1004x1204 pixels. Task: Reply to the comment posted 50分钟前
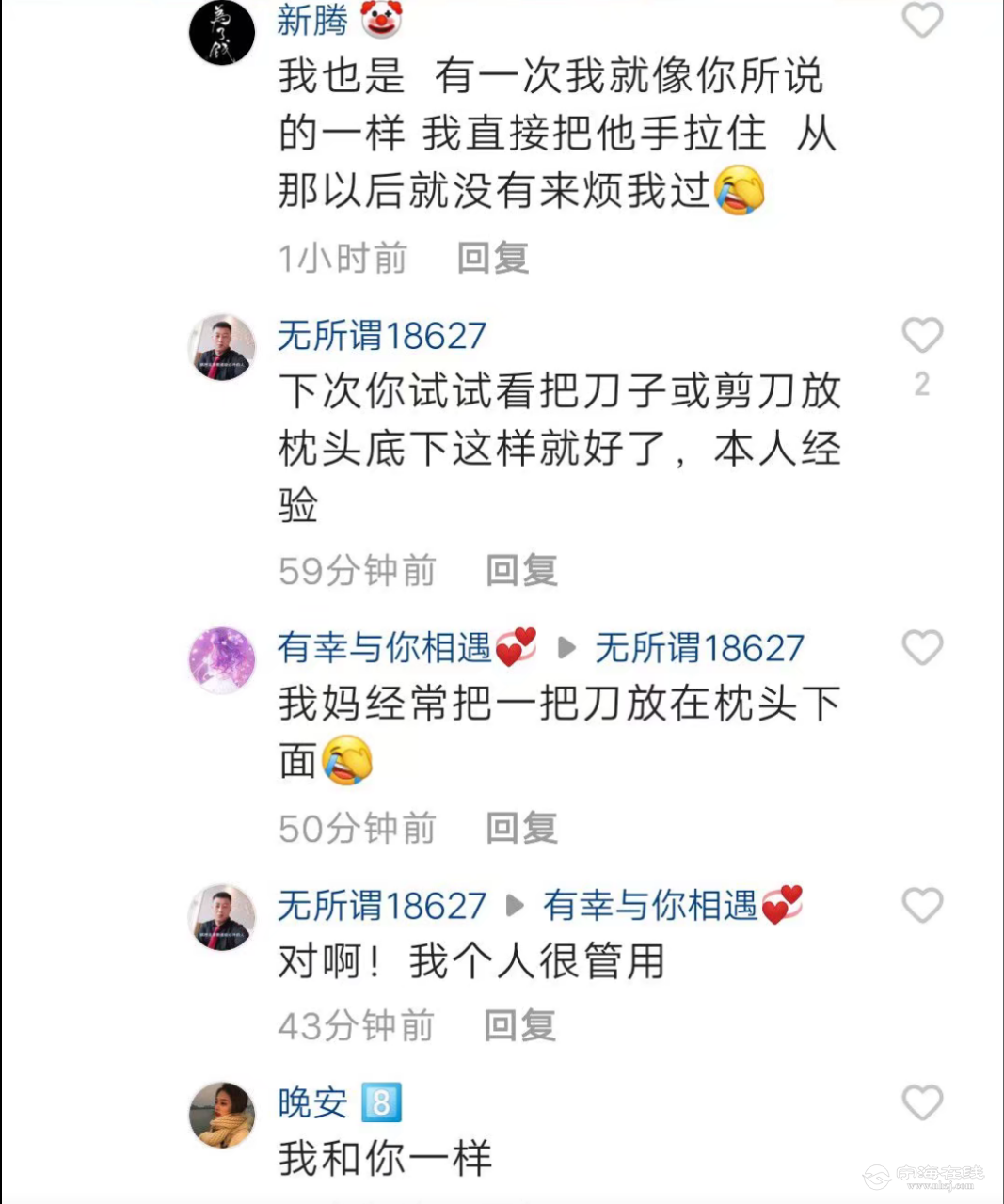click(521, 828)
